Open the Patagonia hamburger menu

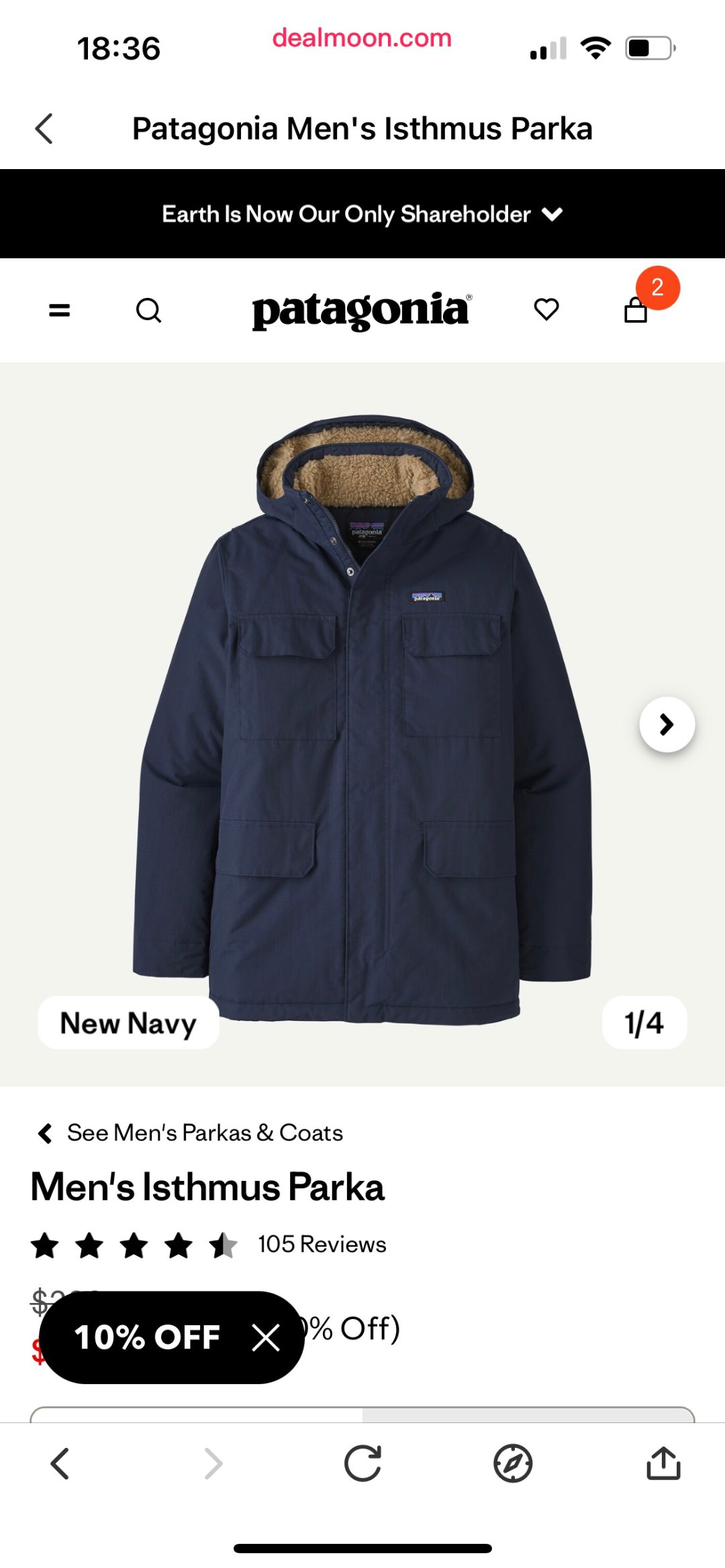pyautogui.click(x=60, y=310)
